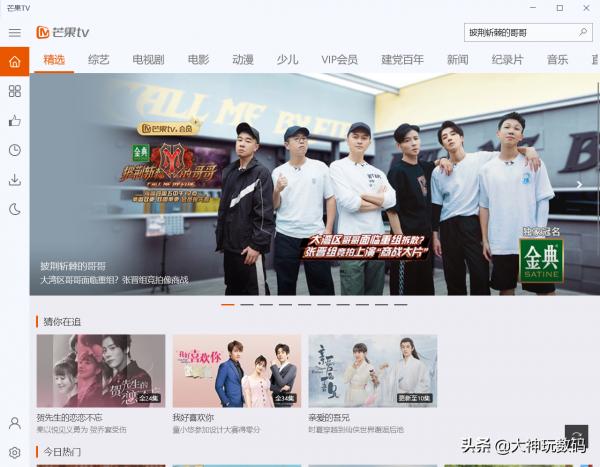Viewport: 600px width, 467px height.
Task: Open the downloads icon in sidebar
Action: pos(14,180)
